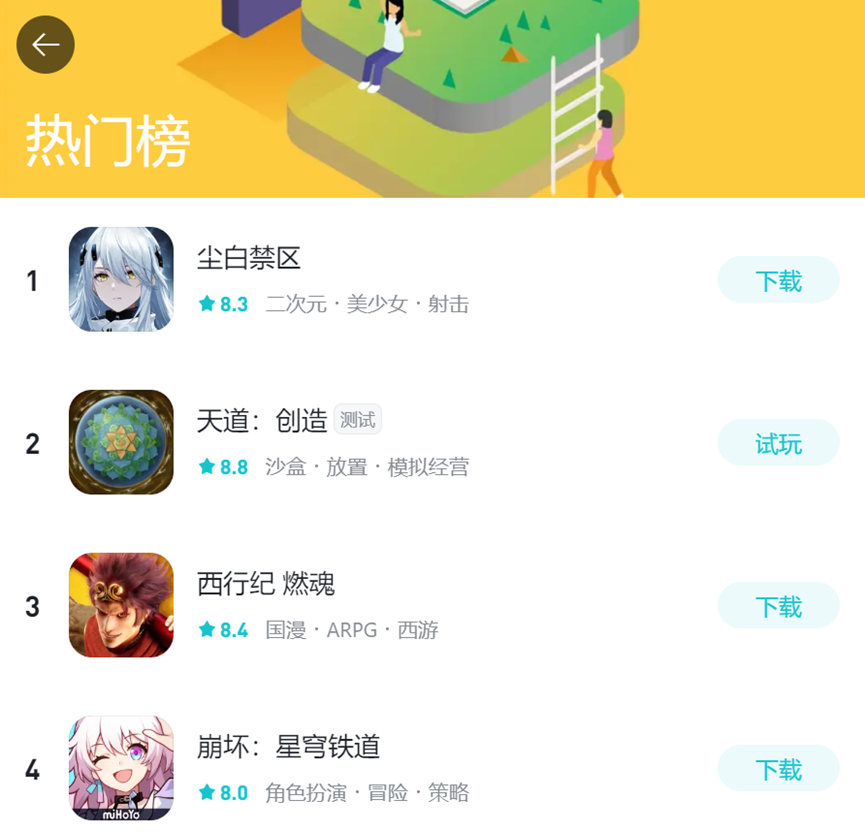
Task: Go back using the arrow button
Action: pos(46,45)
